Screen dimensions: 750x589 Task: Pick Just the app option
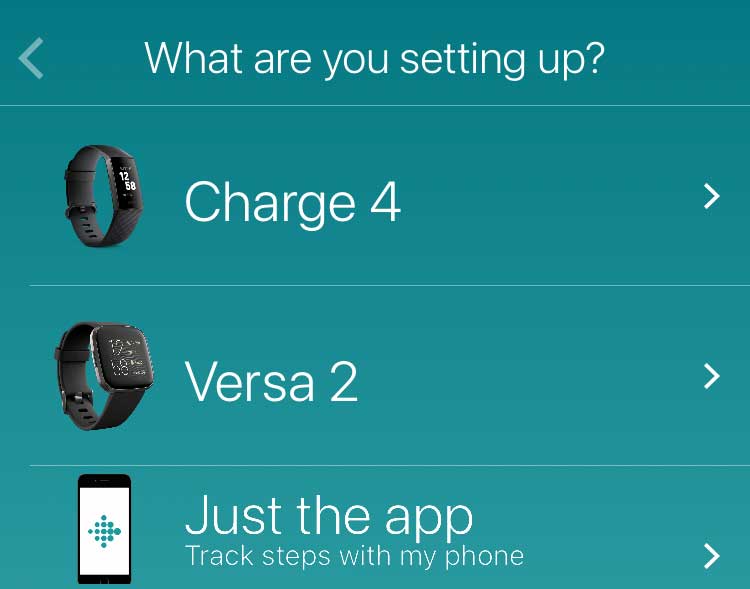coord(330,528)
